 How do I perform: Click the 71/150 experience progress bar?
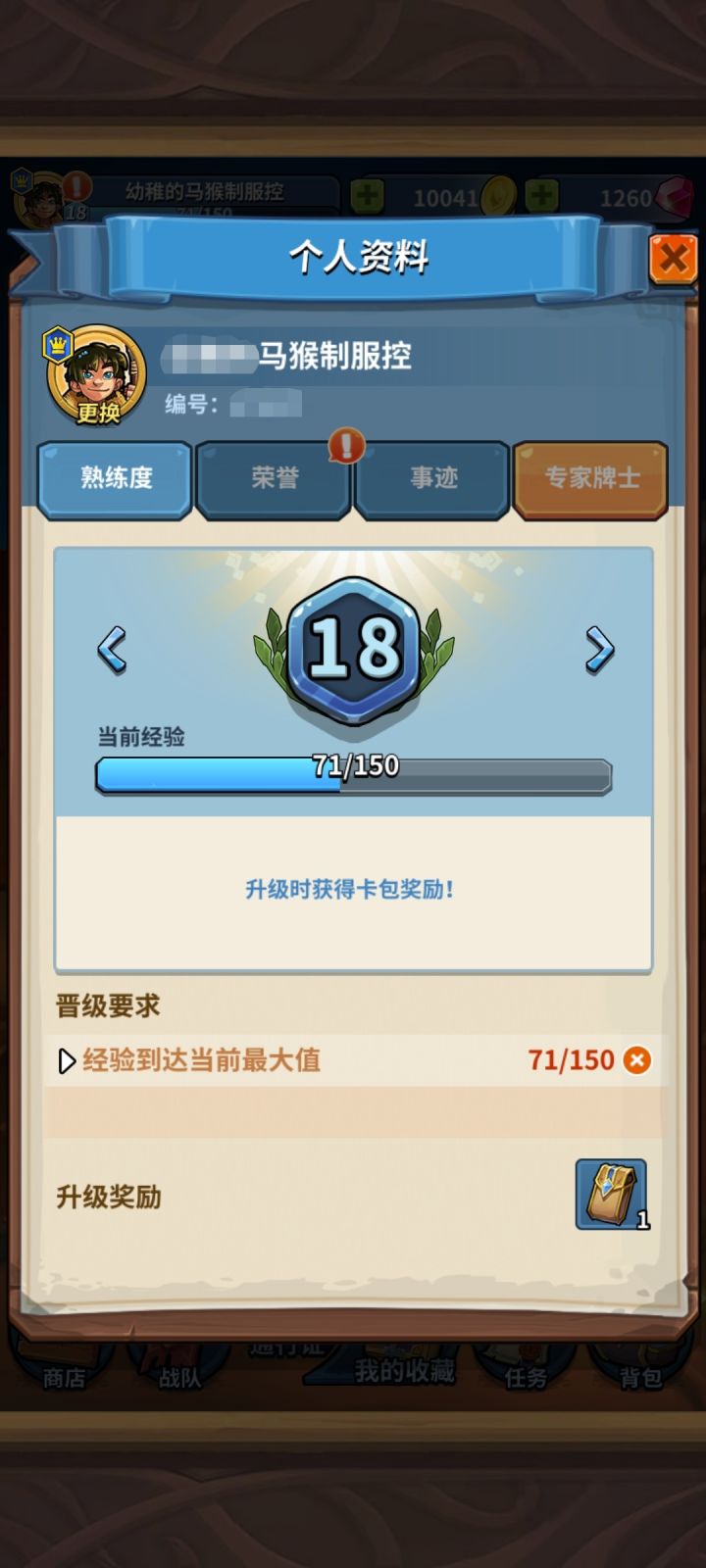(x=352, y=777)
